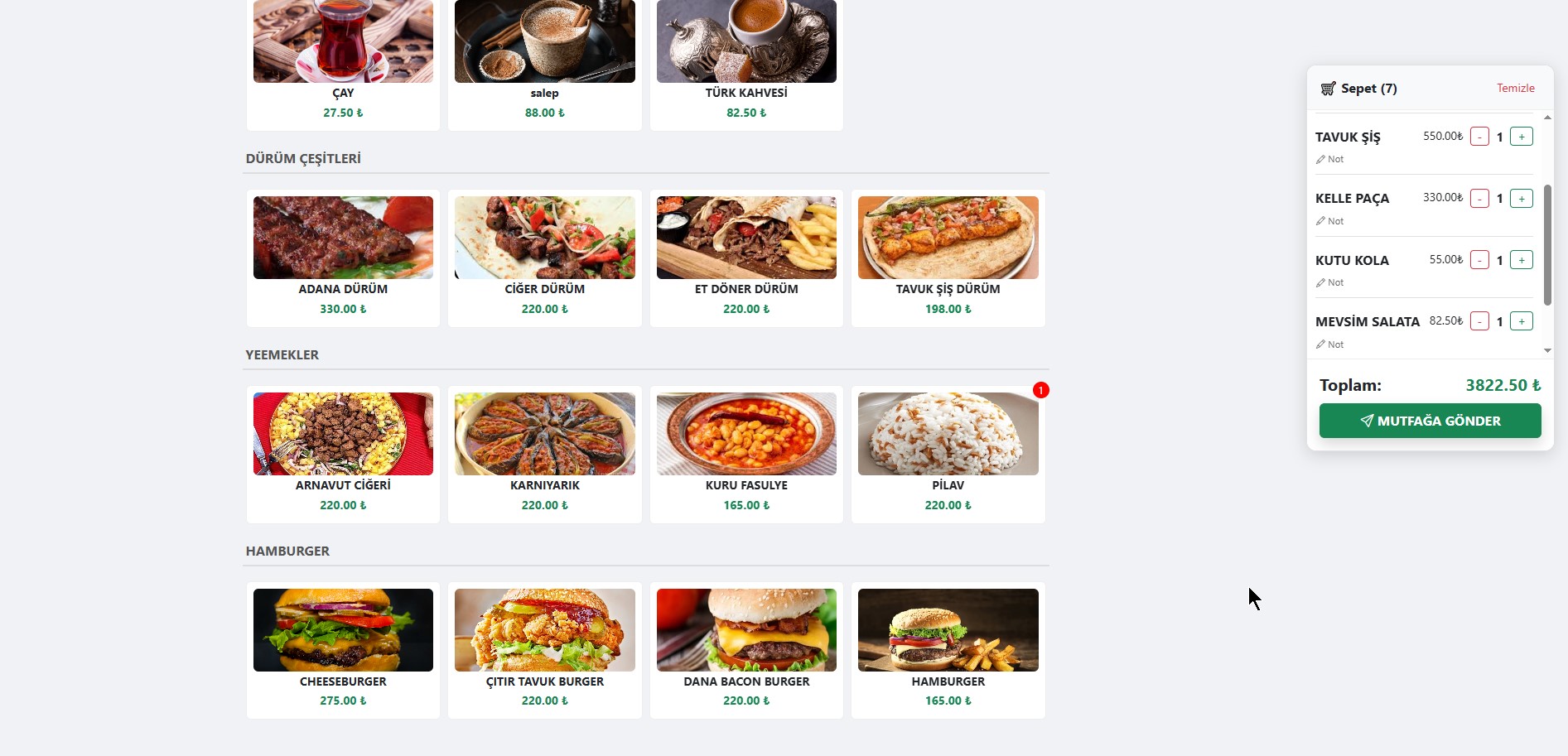Screen dimensions: 1568x756
Task: Add a note to TAVUK ŞİŞ
Action: [x=1330, y=159]
